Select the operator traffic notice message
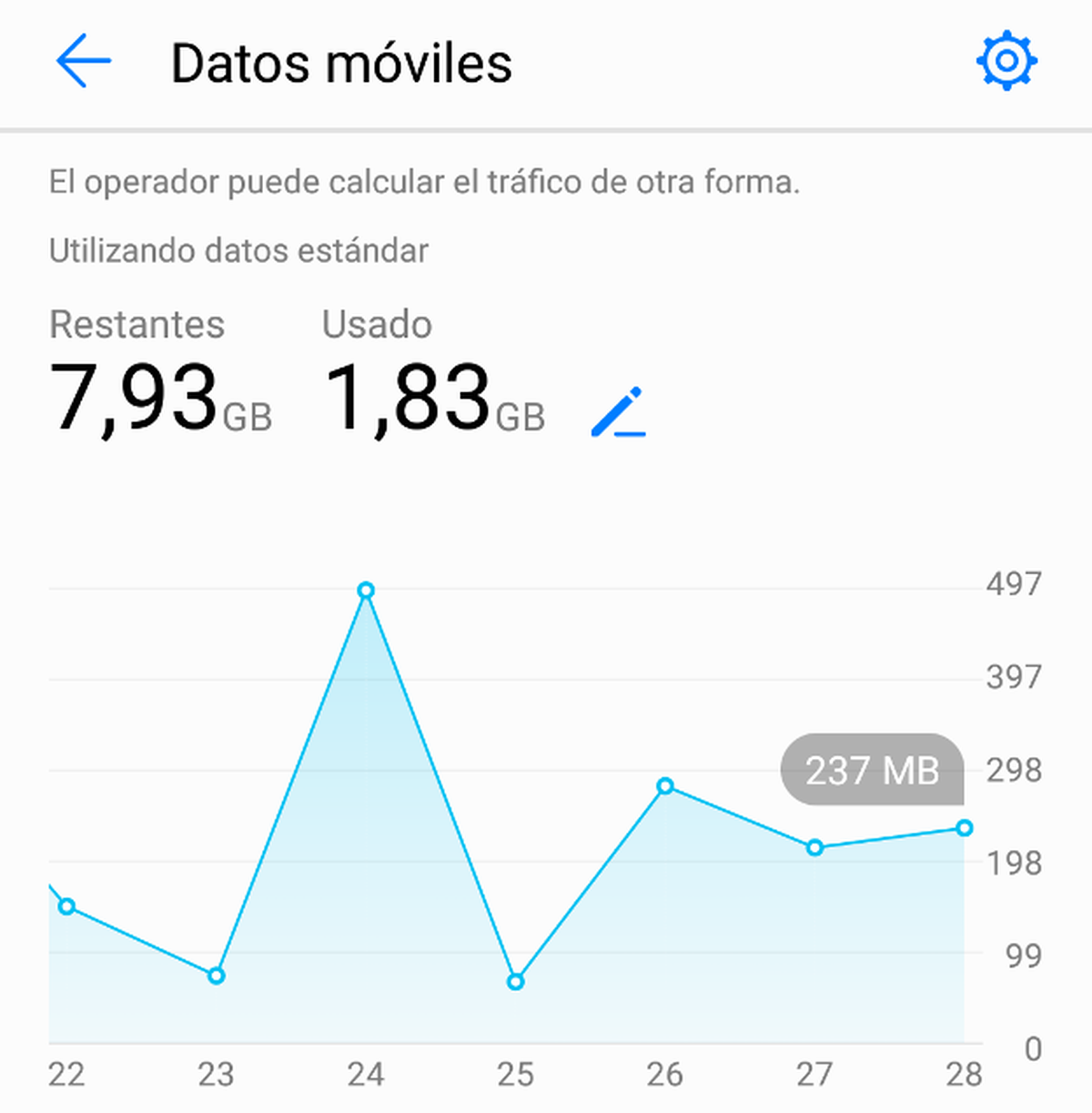The height and width of the screenshot is (1113, 1092). click(423, 182)
